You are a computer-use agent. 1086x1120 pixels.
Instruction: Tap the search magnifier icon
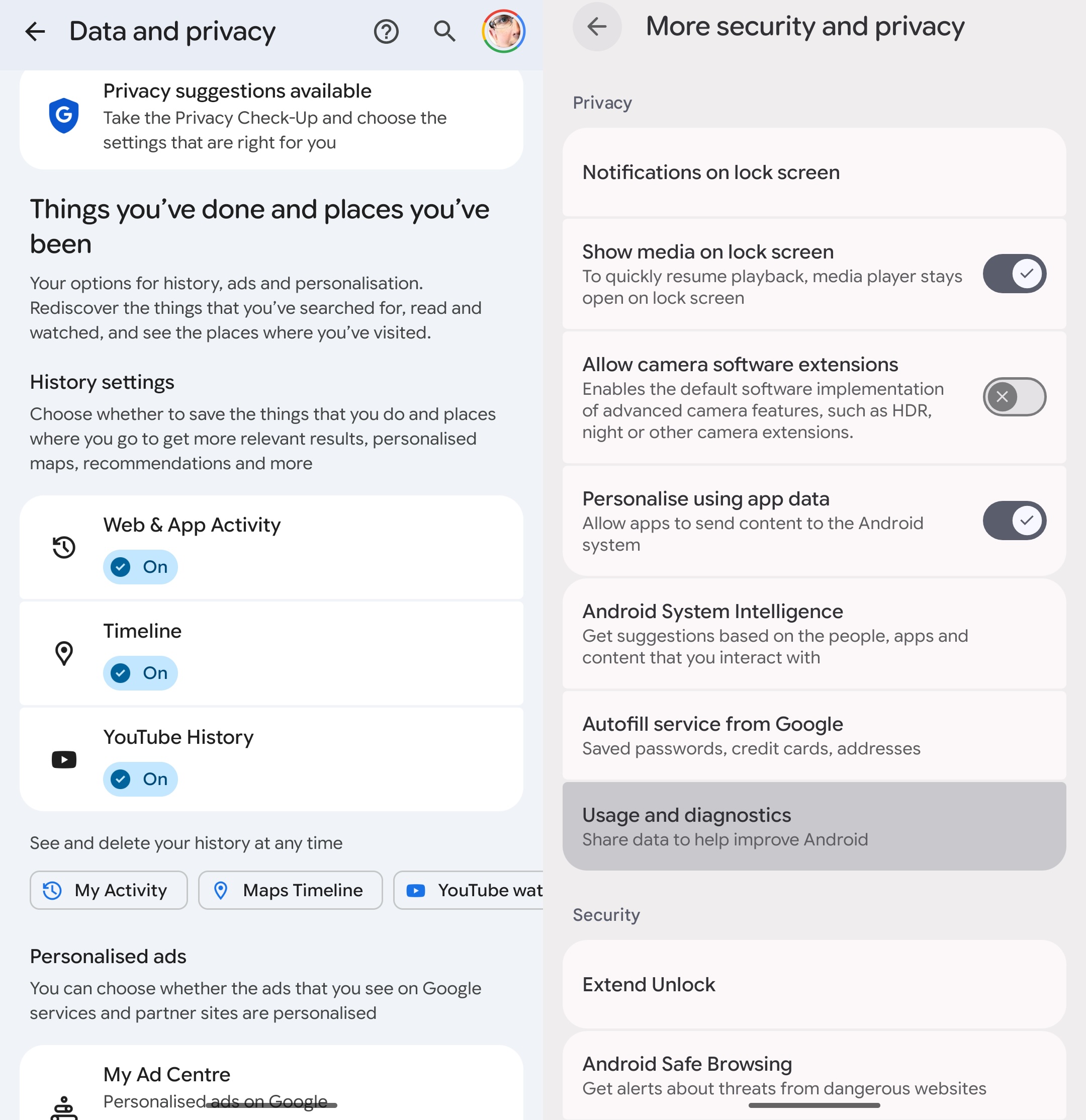pos(444,31)
